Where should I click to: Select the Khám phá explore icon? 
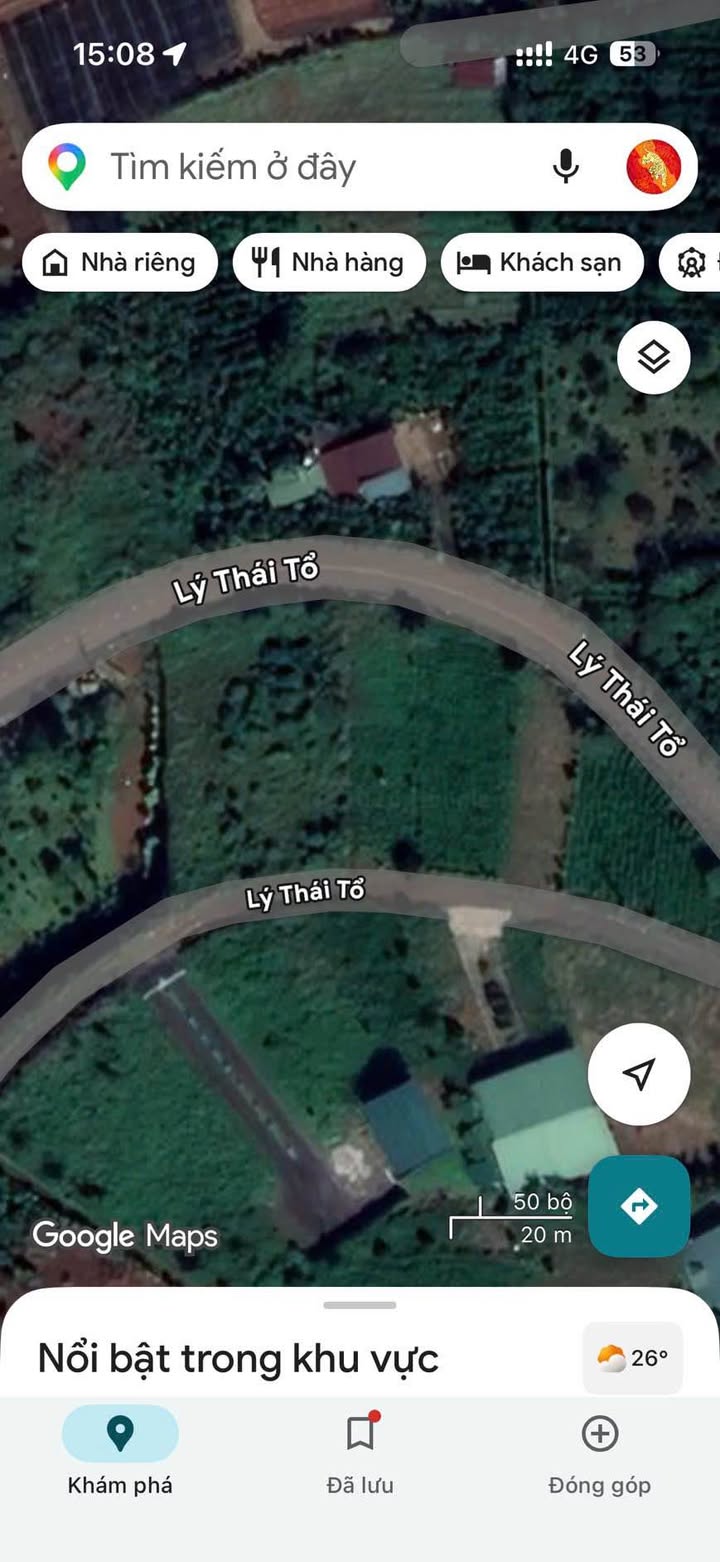point(120,1432)
